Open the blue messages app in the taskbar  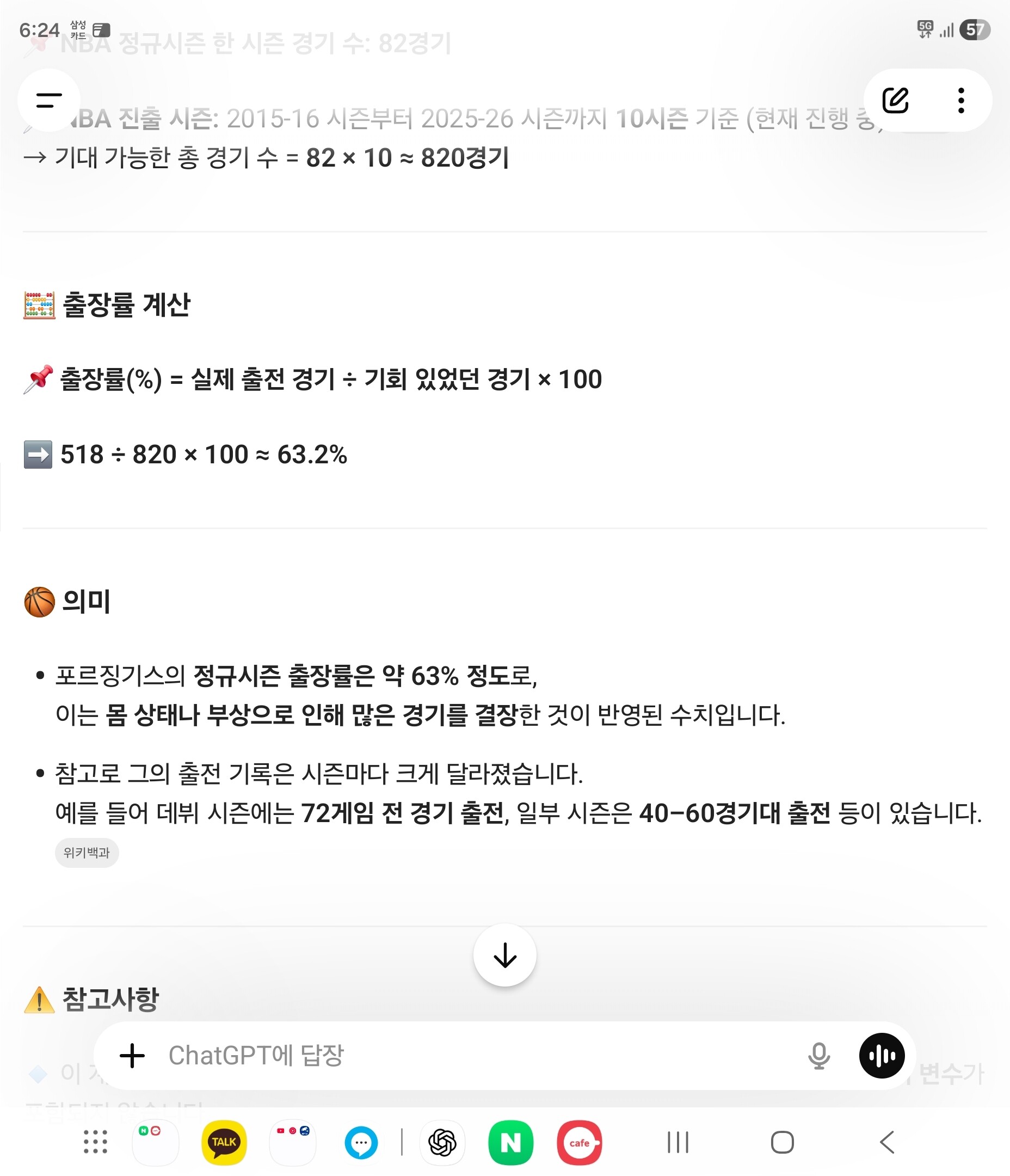point(361,1142)
